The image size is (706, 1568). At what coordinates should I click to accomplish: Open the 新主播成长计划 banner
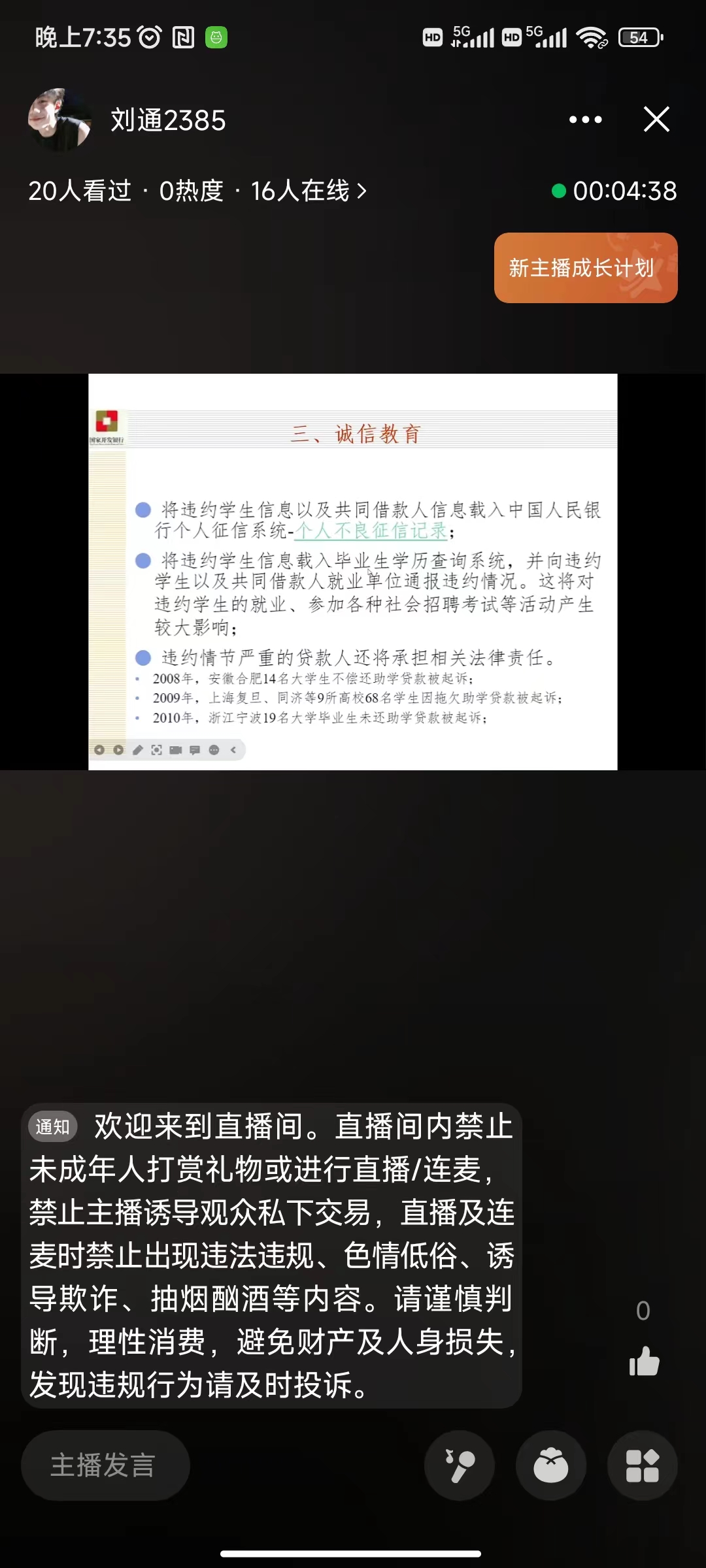(585, 268)
